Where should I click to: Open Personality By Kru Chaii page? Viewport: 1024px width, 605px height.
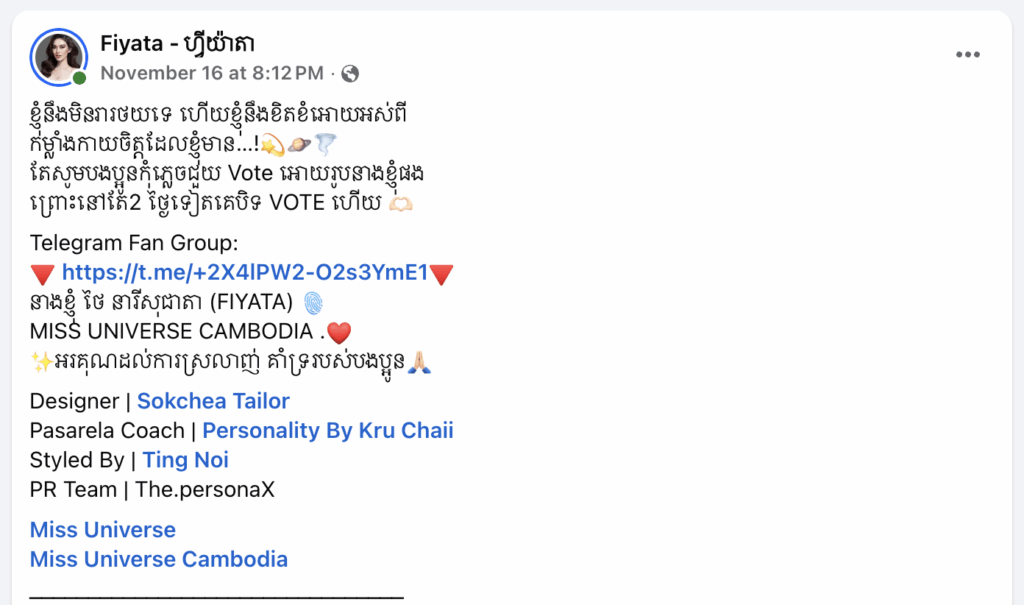[x=328, y=430]
